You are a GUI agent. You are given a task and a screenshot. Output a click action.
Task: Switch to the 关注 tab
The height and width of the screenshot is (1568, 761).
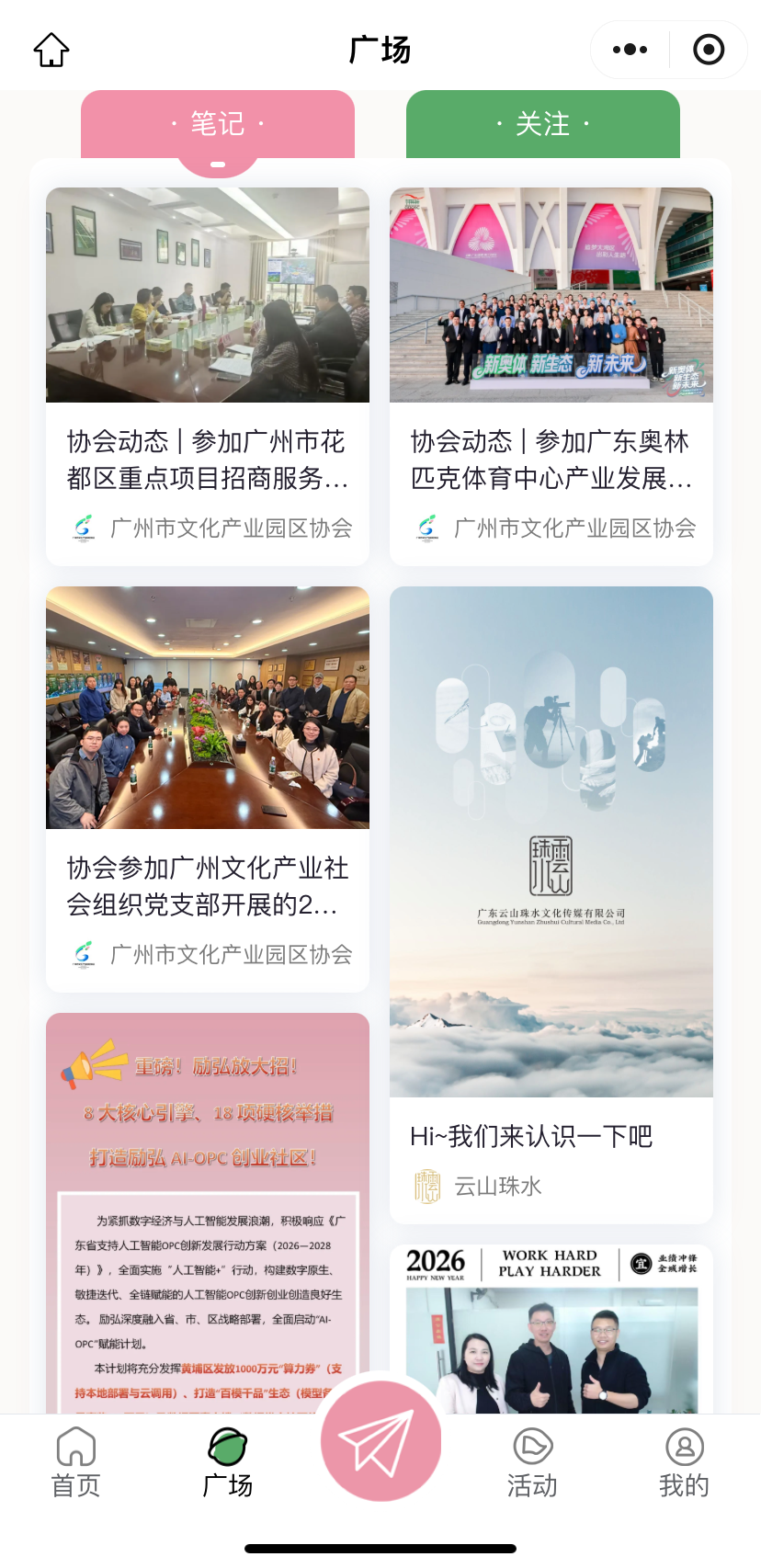[542, 124]
